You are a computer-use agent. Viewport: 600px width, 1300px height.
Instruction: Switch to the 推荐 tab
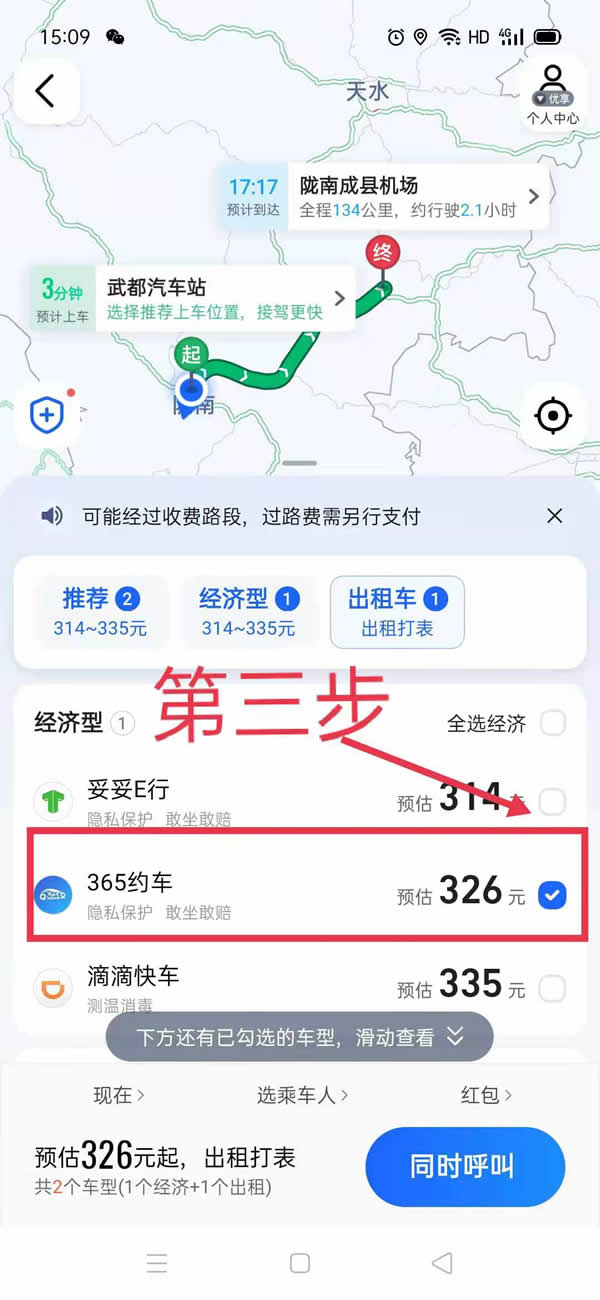click(100, 612)
